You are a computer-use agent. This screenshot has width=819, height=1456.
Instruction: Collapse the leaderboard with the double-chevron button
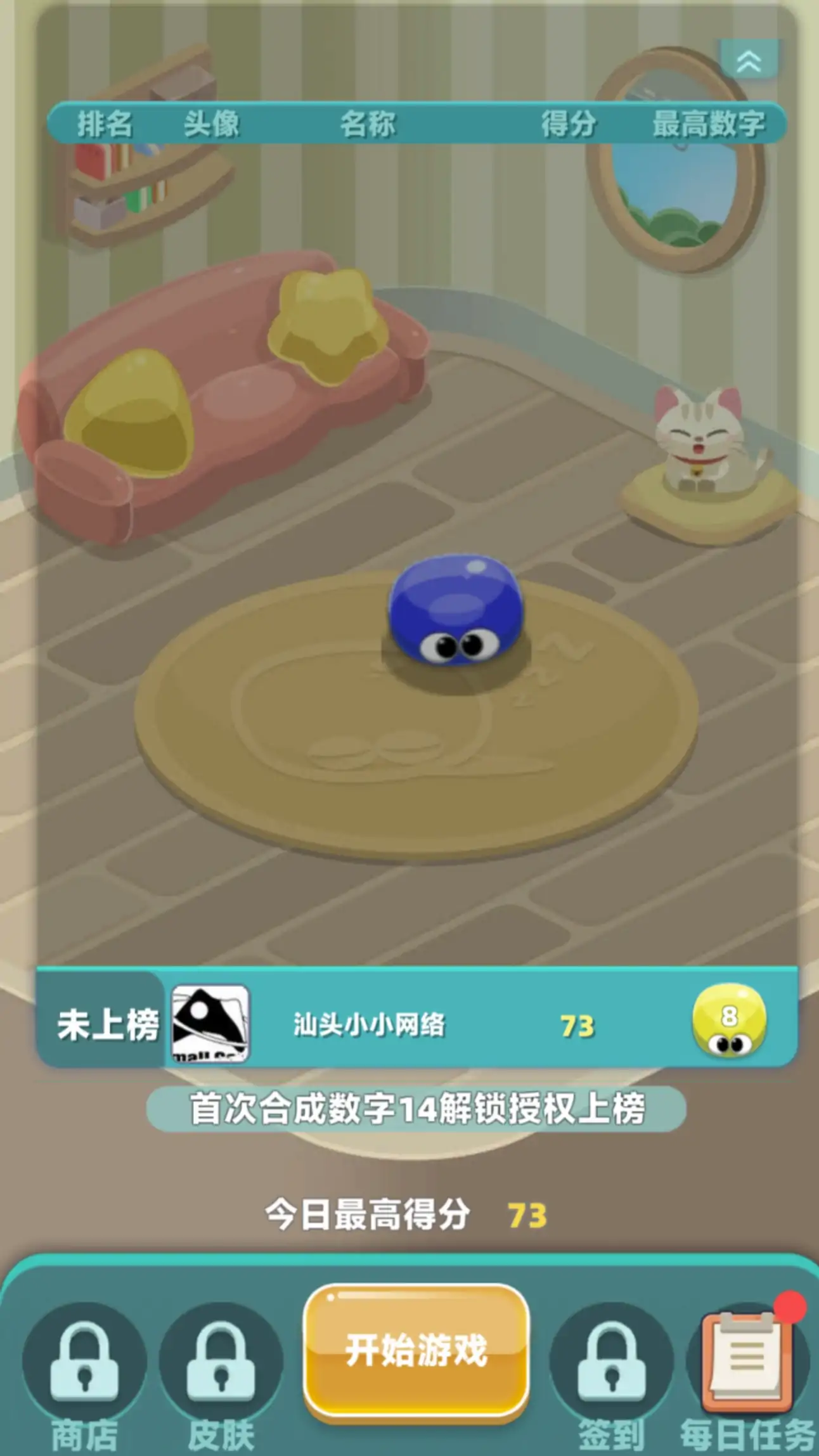749,61
